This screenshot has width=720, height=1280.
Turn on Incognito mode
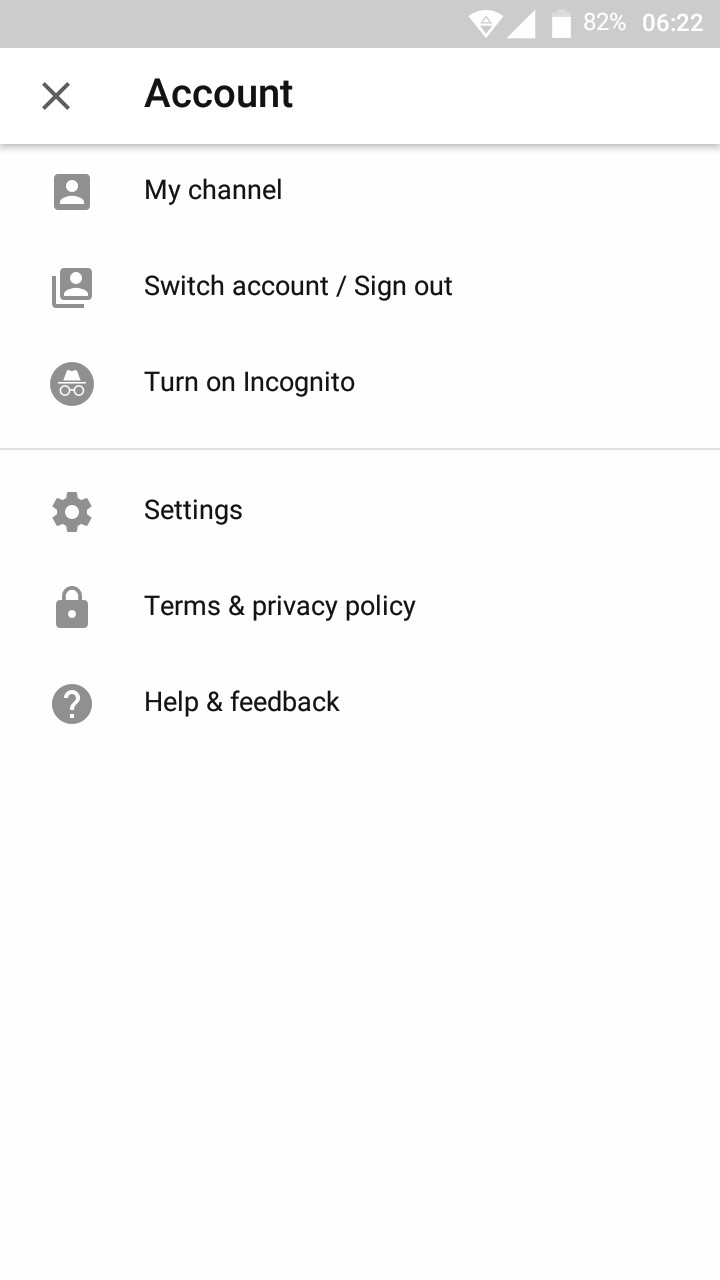click(360, 382)
